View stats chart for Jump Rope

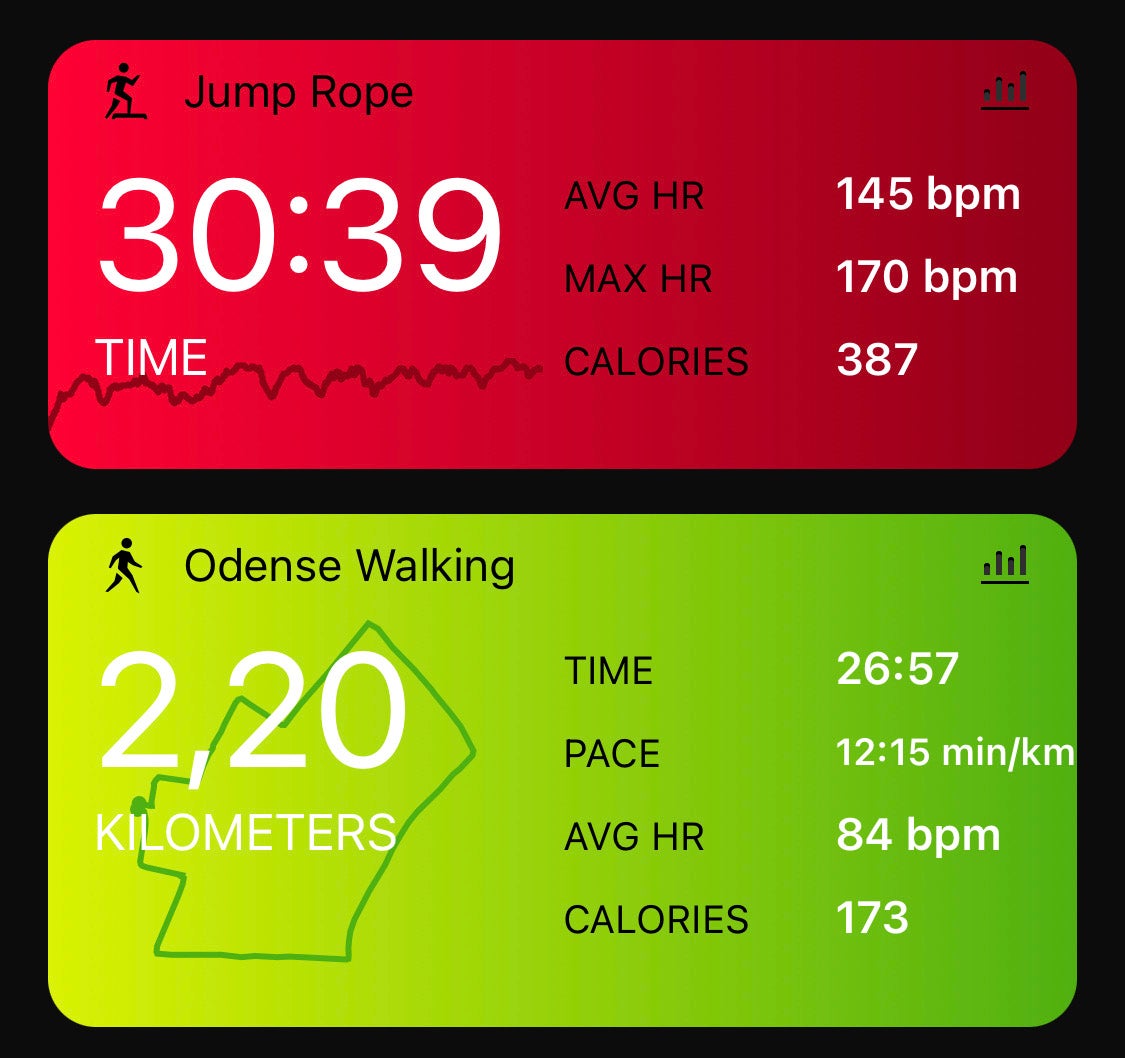[x=1005, y=91]
